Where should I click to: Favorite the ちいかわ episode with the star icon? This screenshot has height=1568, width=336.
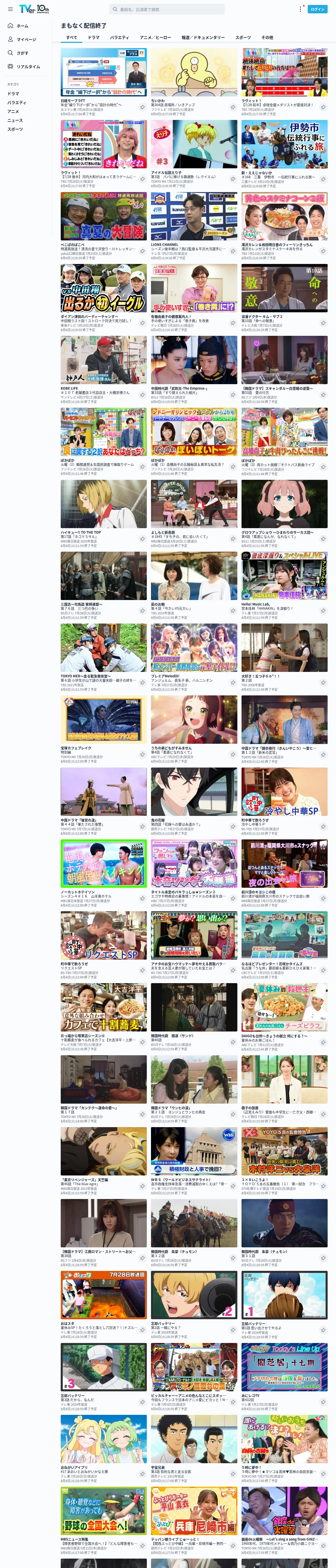coord(233,107)
